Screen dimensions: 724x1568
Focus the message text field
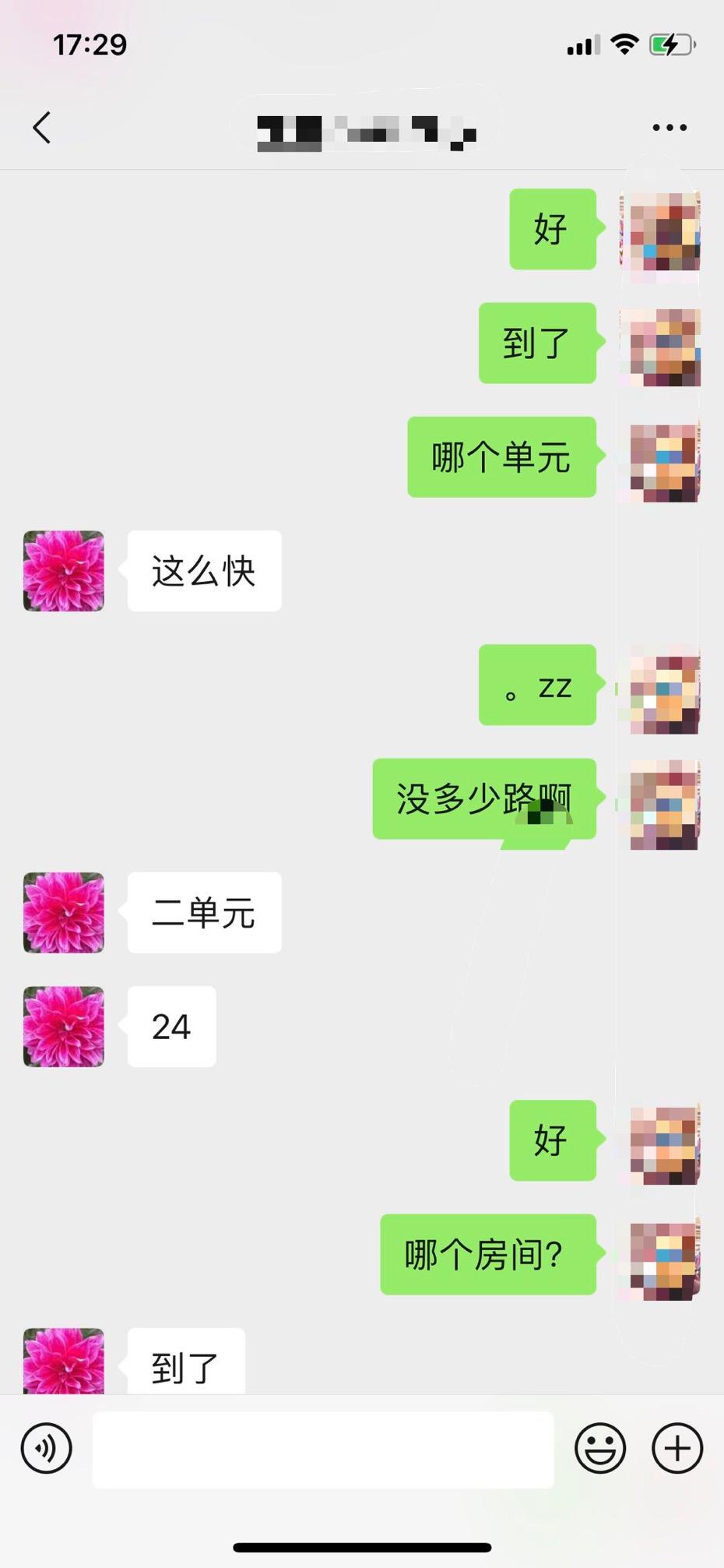[323, 1449]
